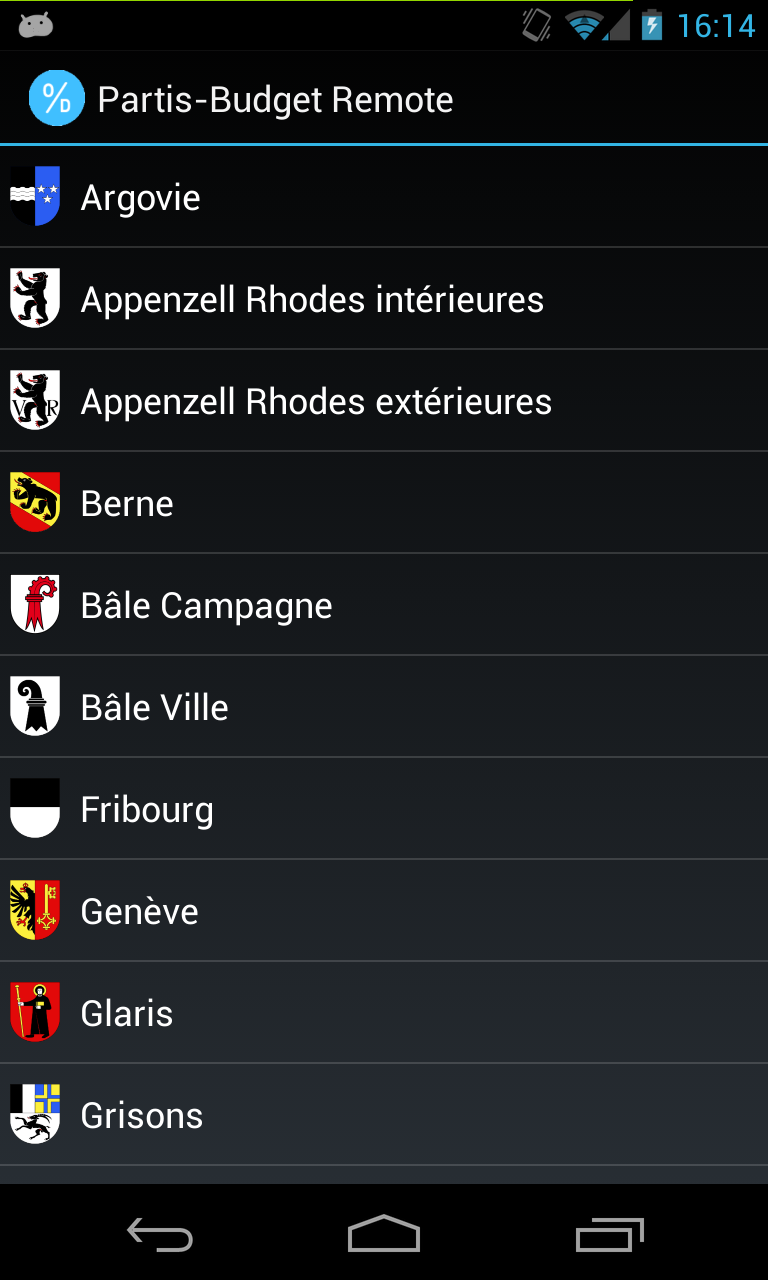Image resolution: width=768 pixels, height=1280 pixels.
Task: Open the recent apps view
Action: [x=609, y=1233]
